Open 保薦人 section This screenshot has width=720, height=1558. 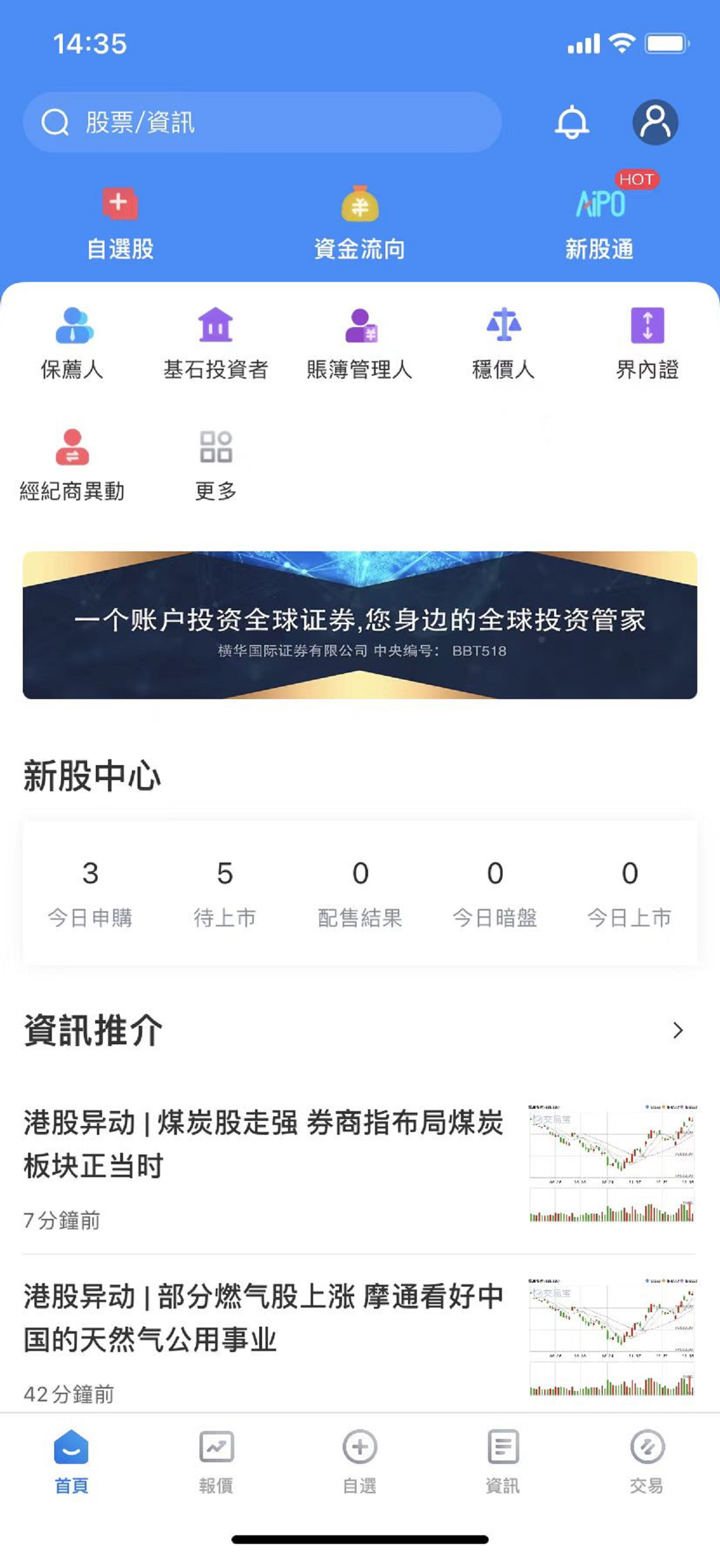click(72, 343)
